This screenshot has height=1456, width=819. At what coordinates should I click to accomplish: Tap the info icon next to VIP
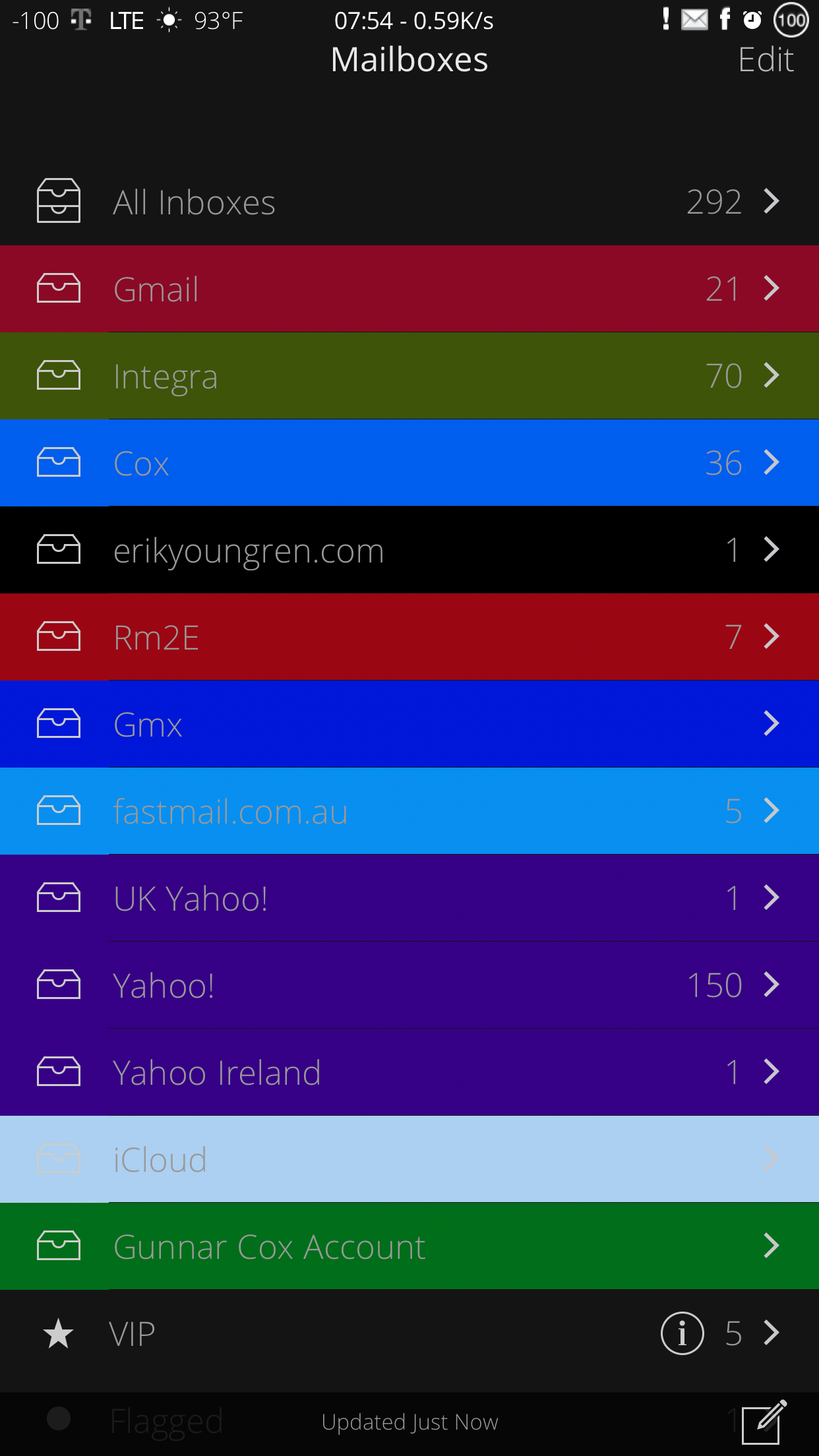682,1333
